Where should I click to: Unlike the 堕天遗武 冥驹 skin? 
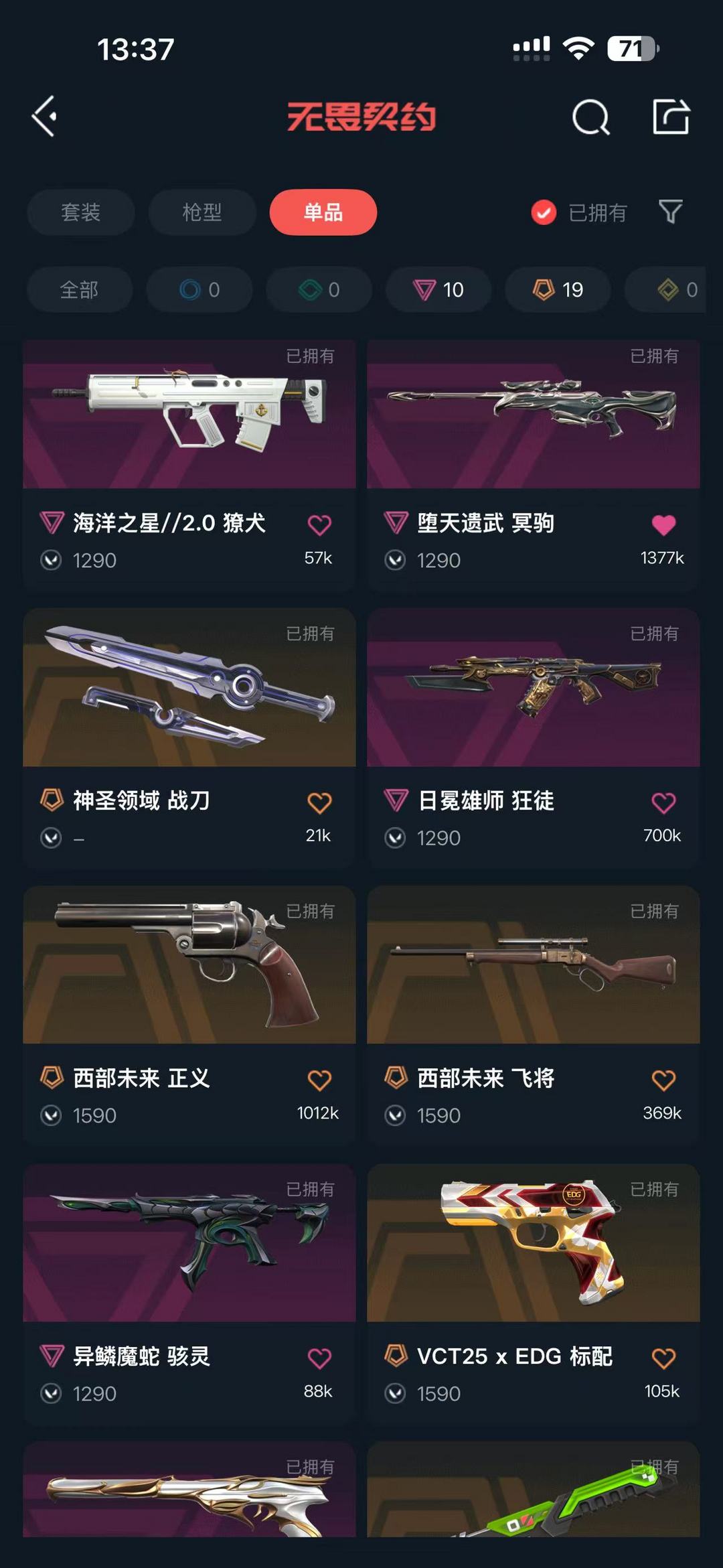click(663, 525)
